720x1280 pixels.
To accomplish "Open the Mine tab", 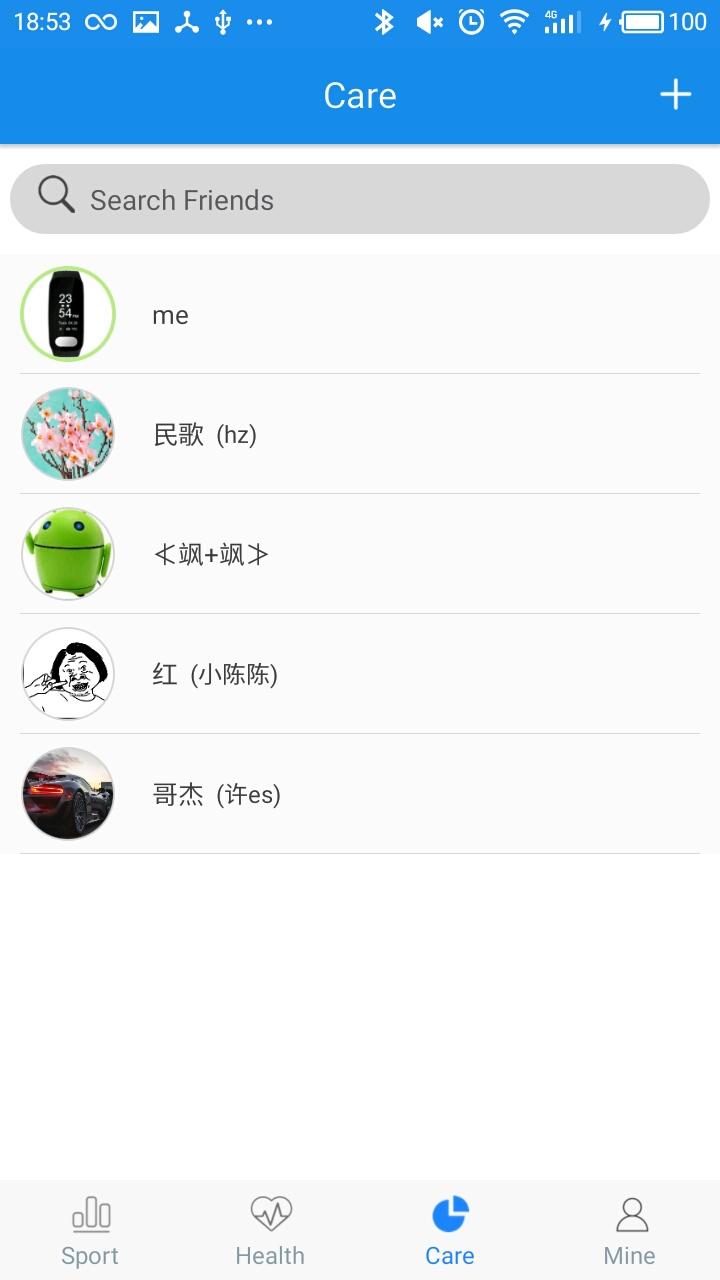I will point(630,1231).
